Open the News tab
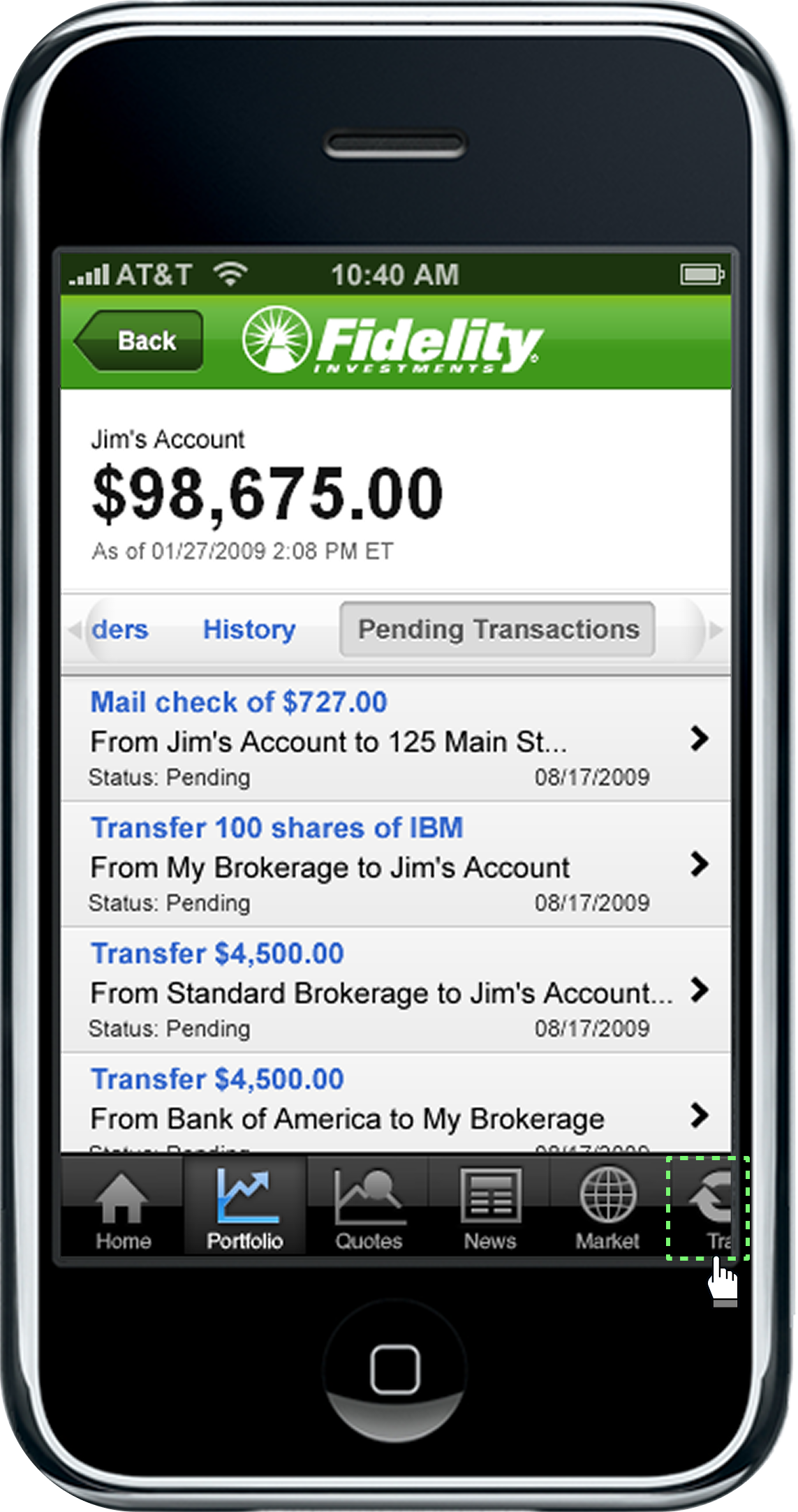This screenshot has width=798, height=1512. pos(490,1209)
